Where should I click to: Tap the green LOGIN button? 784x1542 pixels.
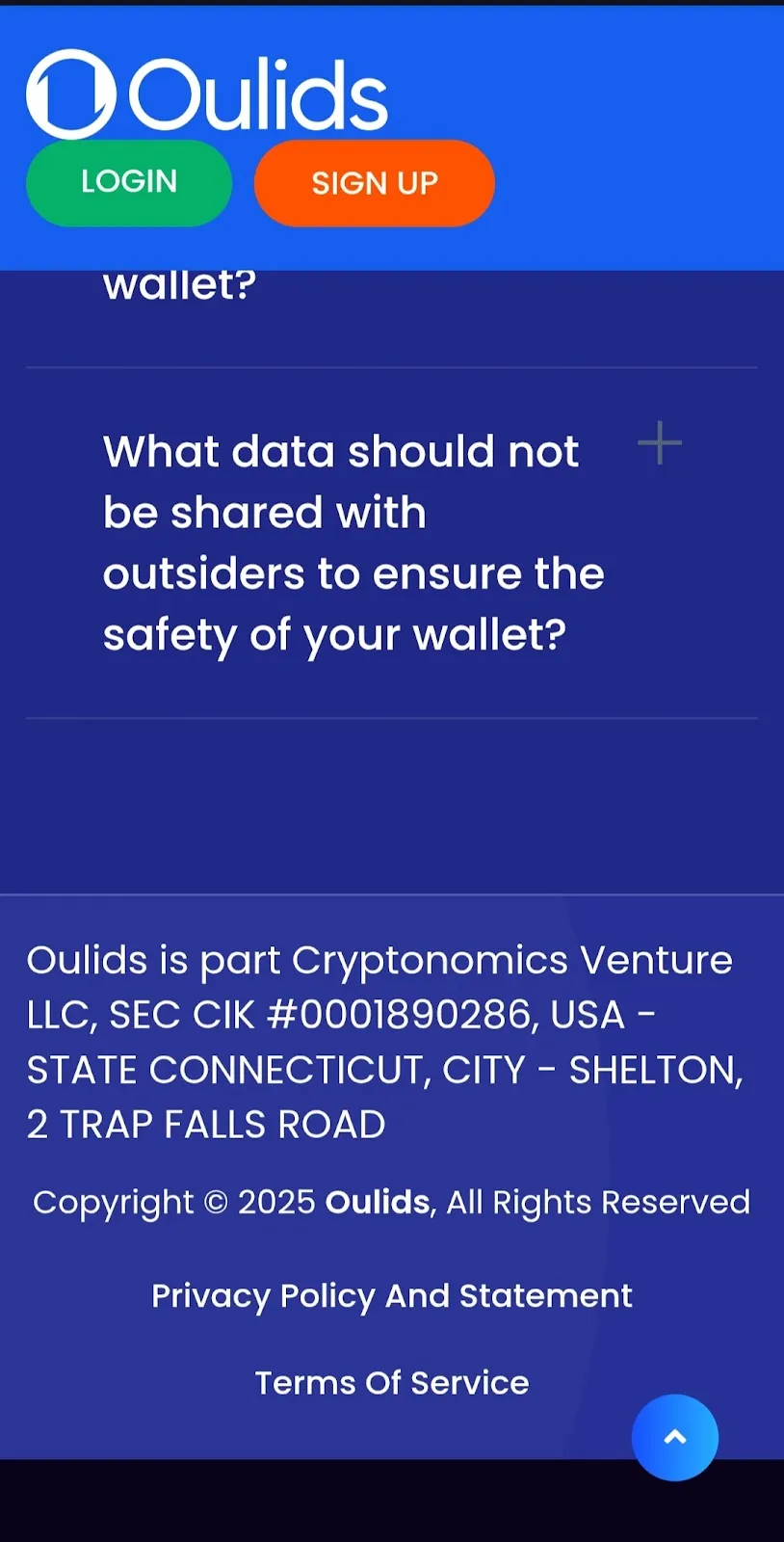129,183
